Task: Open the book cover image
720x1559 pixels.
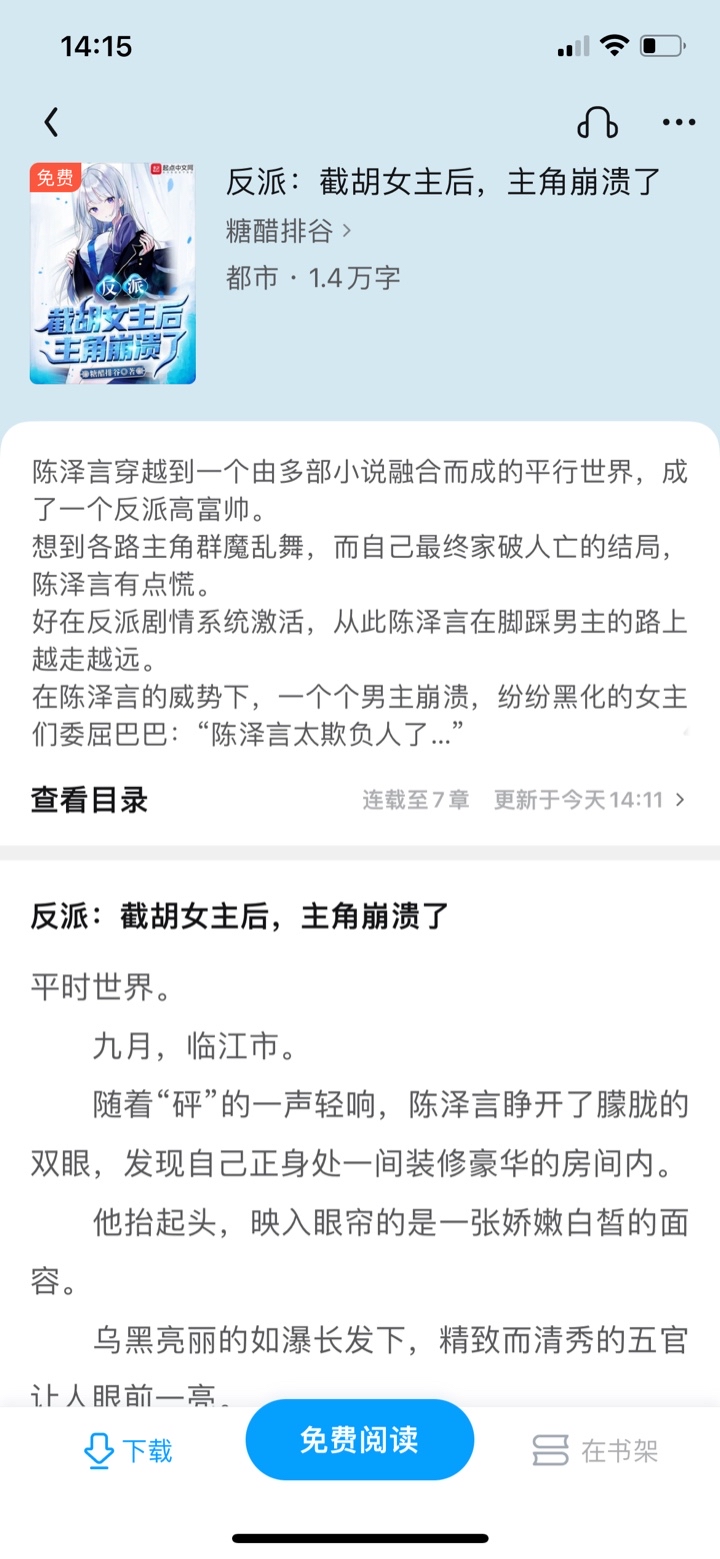Action: [x=113, y=273]
